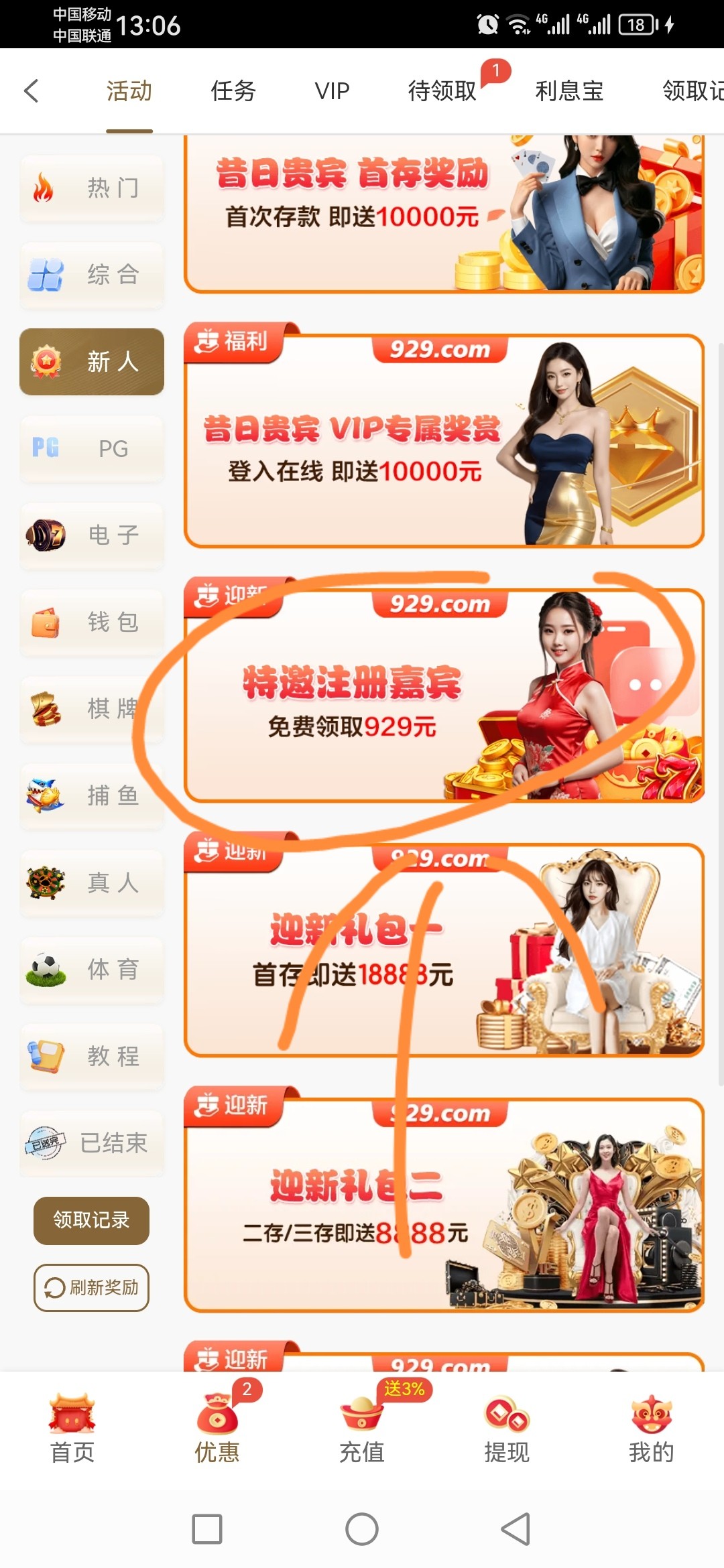Switch to the 任务 tab
This screenshot has height=1568, width=724.
pos(233,90)
